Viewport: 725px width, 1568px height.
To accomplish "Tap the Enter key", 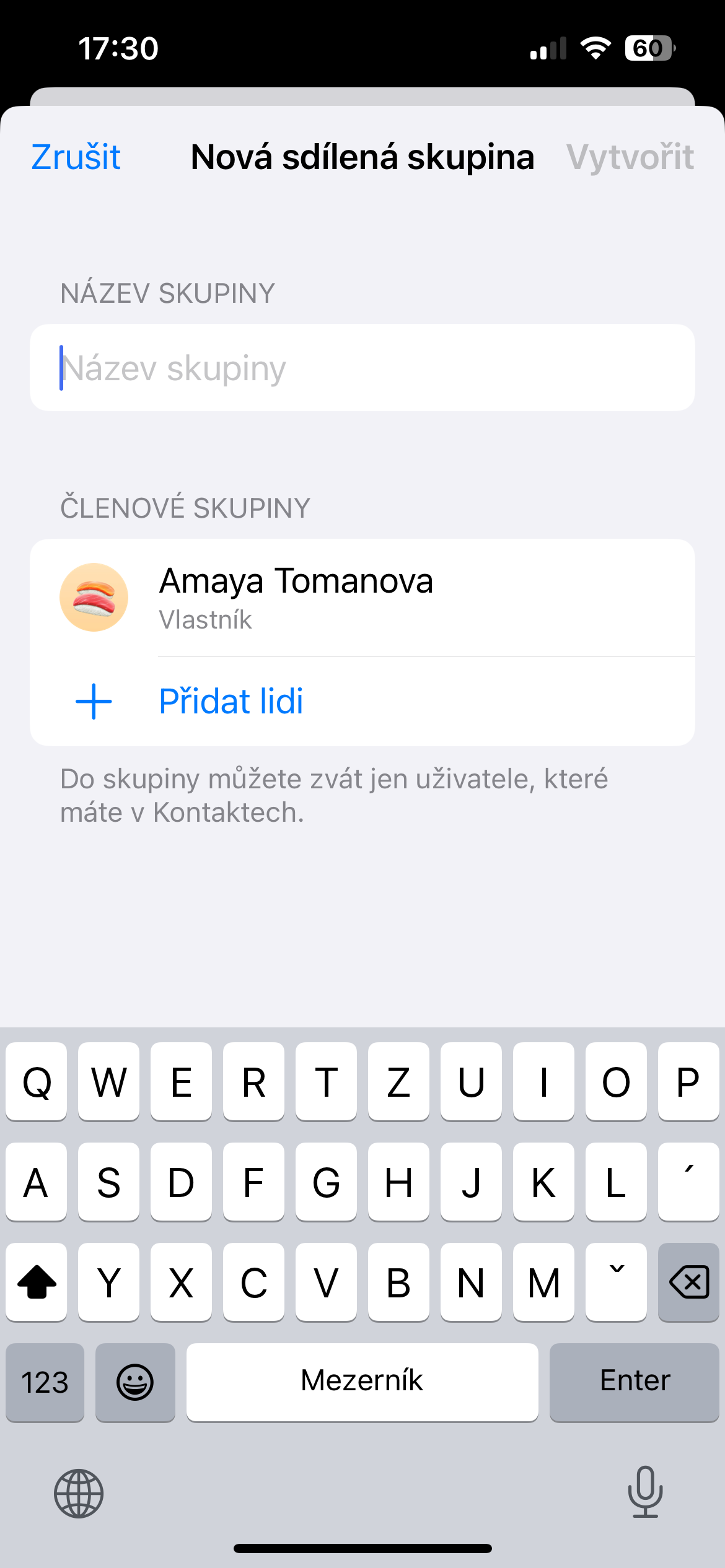I will point(634,1382).
